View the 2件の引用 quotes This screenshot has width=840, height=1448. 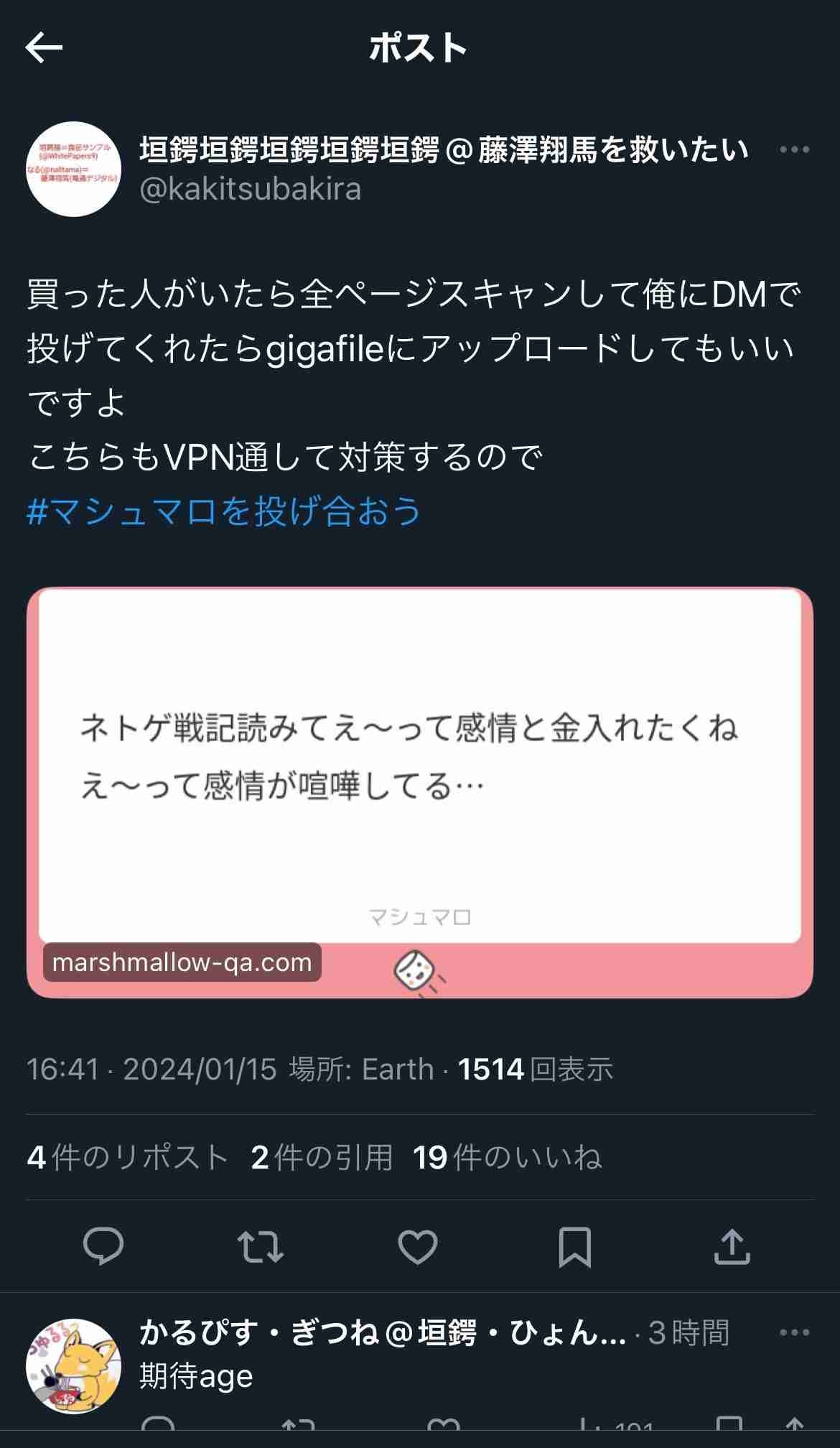coord(322,1158)
